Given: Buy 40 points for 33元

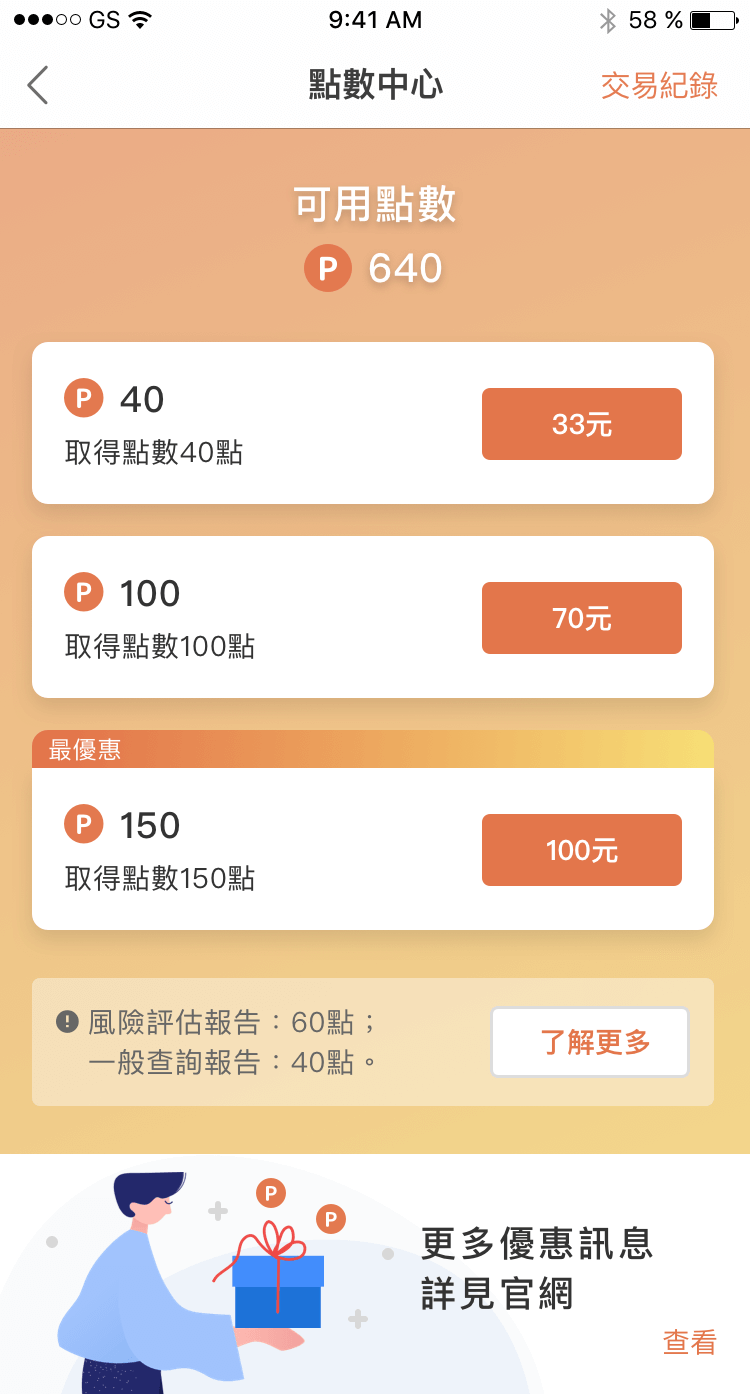Looking at the screenshot, I should coord(581,424).
